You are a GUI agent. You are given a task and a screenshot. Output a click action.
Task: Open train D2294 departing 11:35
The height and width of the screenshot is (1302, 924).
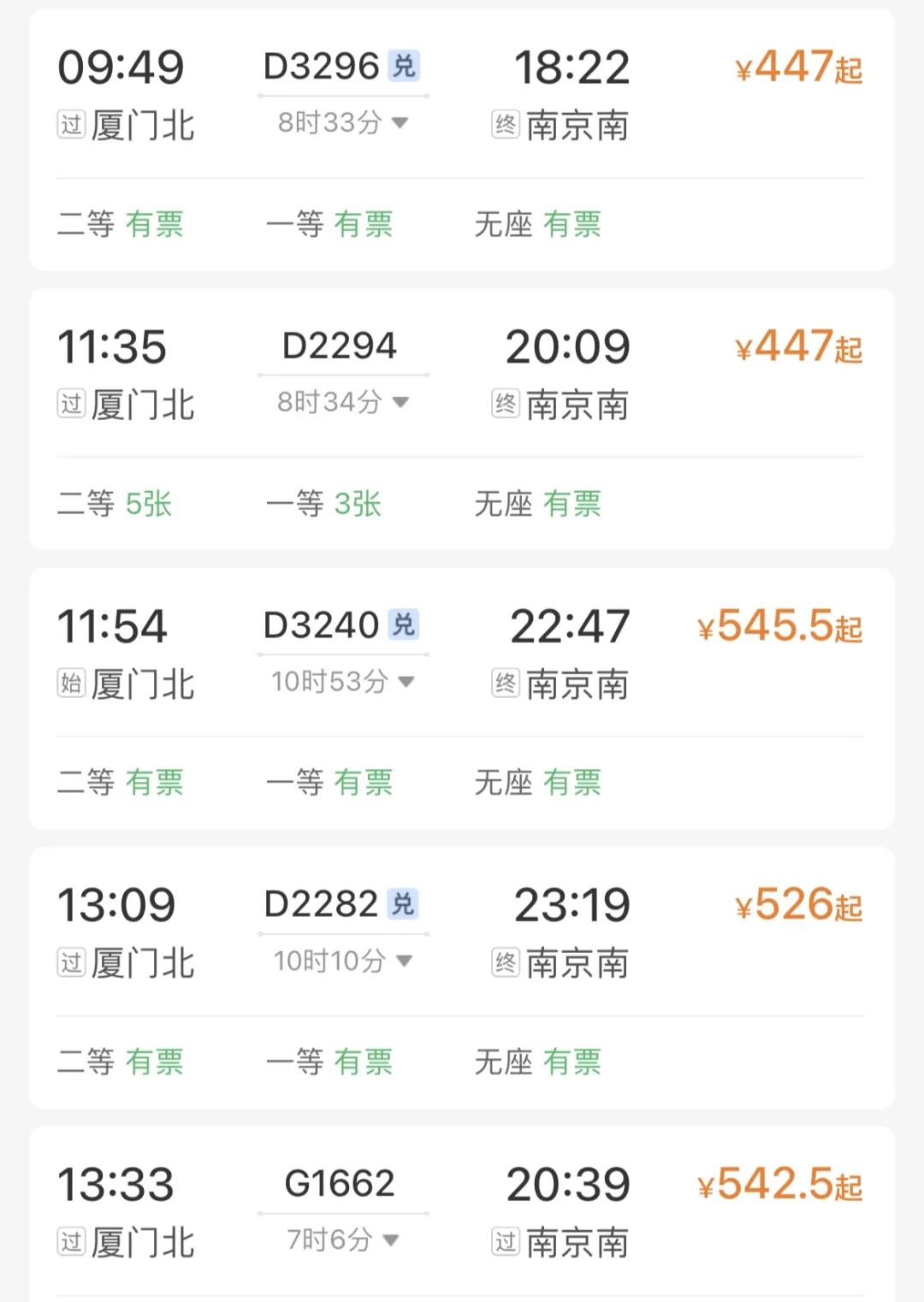[x=339, y=346]
